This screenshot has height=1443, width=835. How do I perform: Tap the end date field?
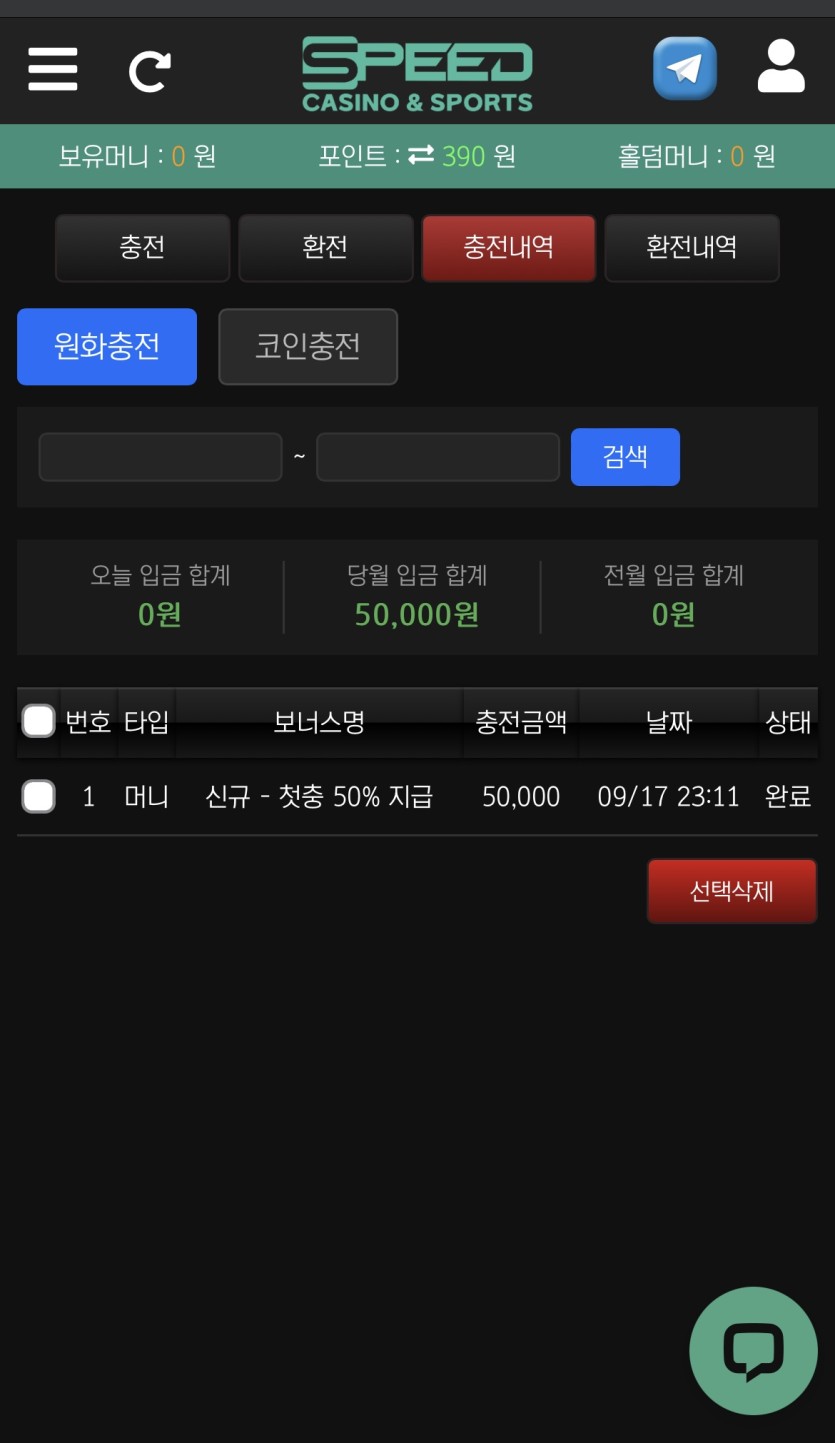click(438, 457)
